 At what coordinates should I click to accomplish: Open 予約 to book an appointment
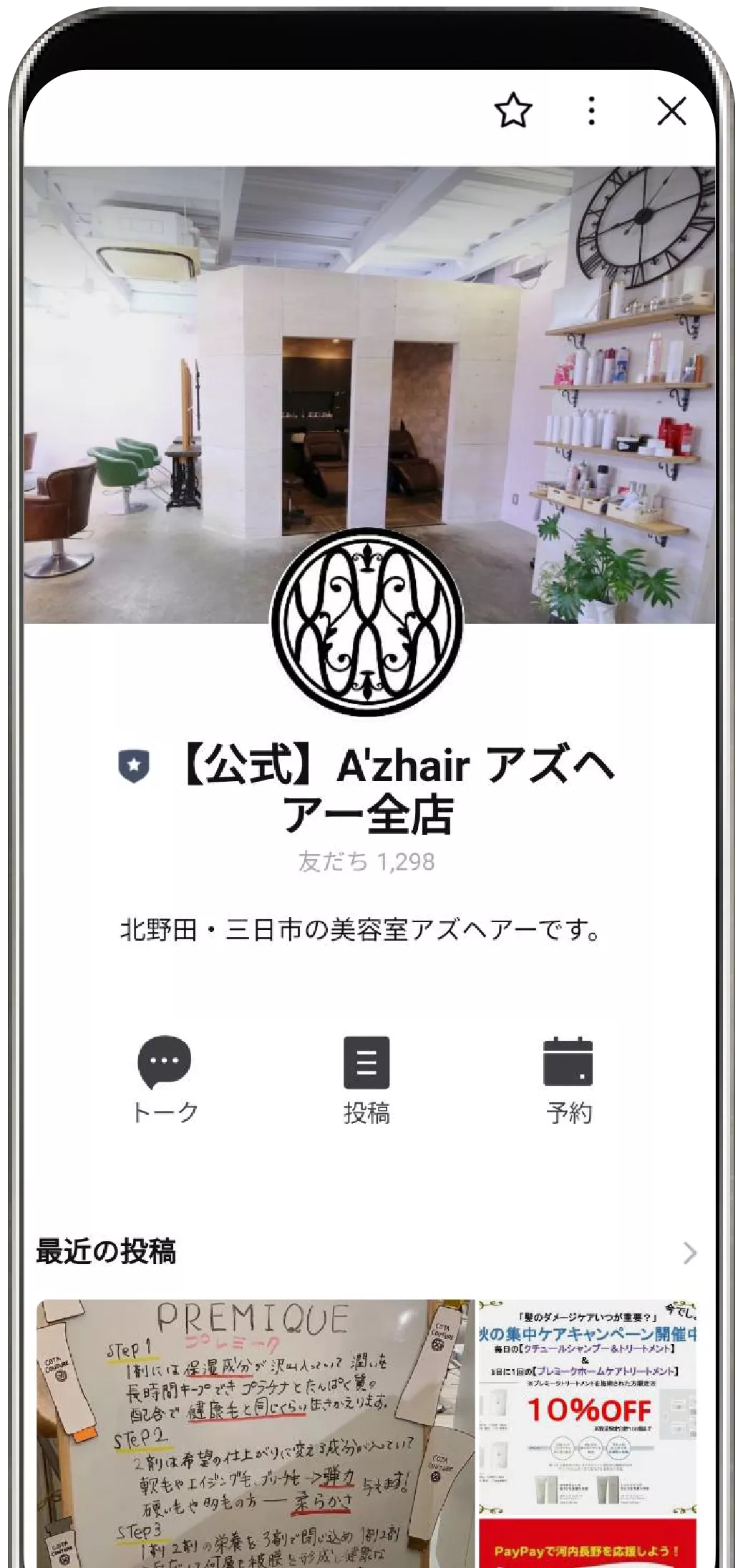click(x=568, y=1079)
